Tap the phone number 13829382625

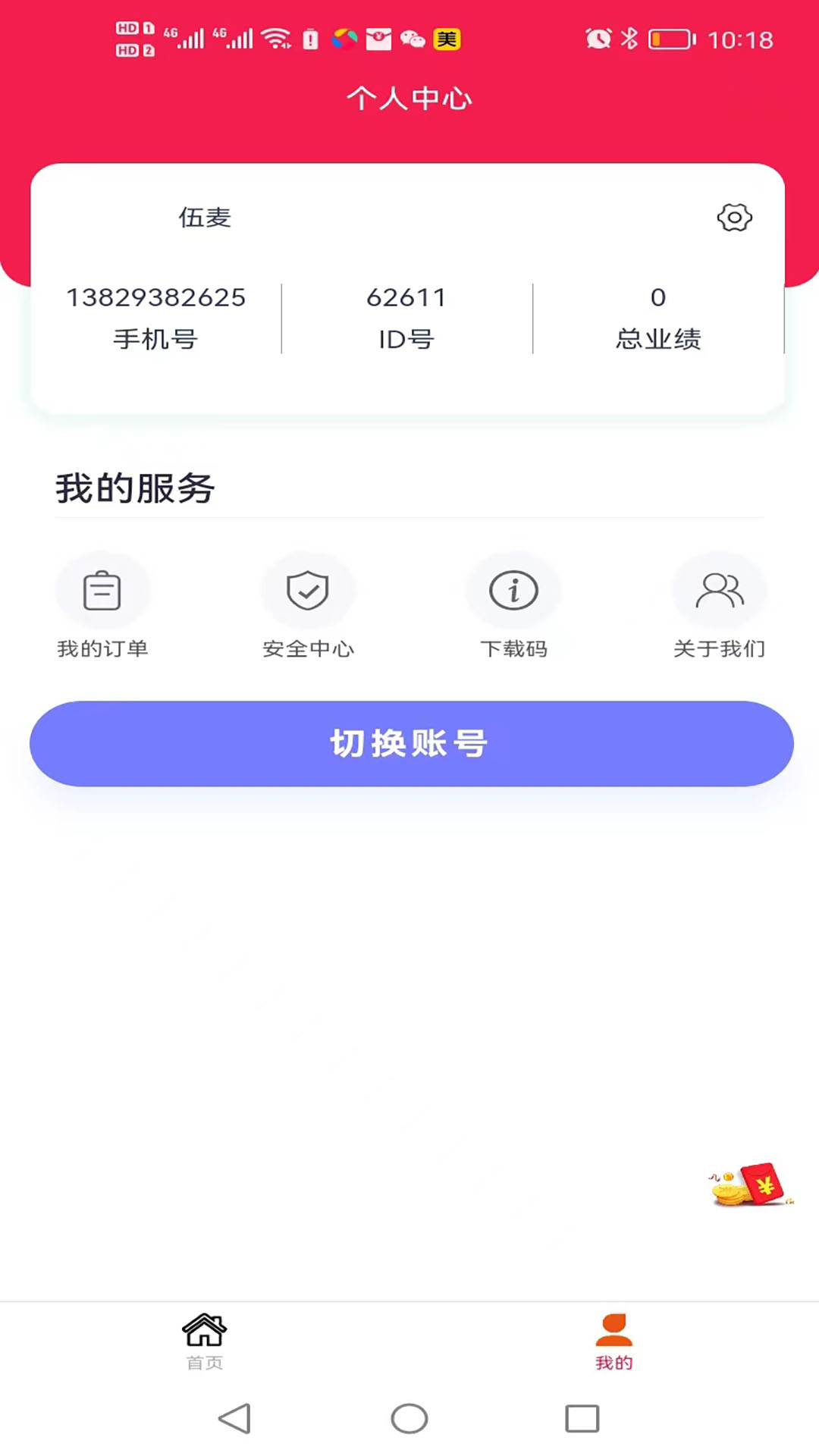[157, 298]
